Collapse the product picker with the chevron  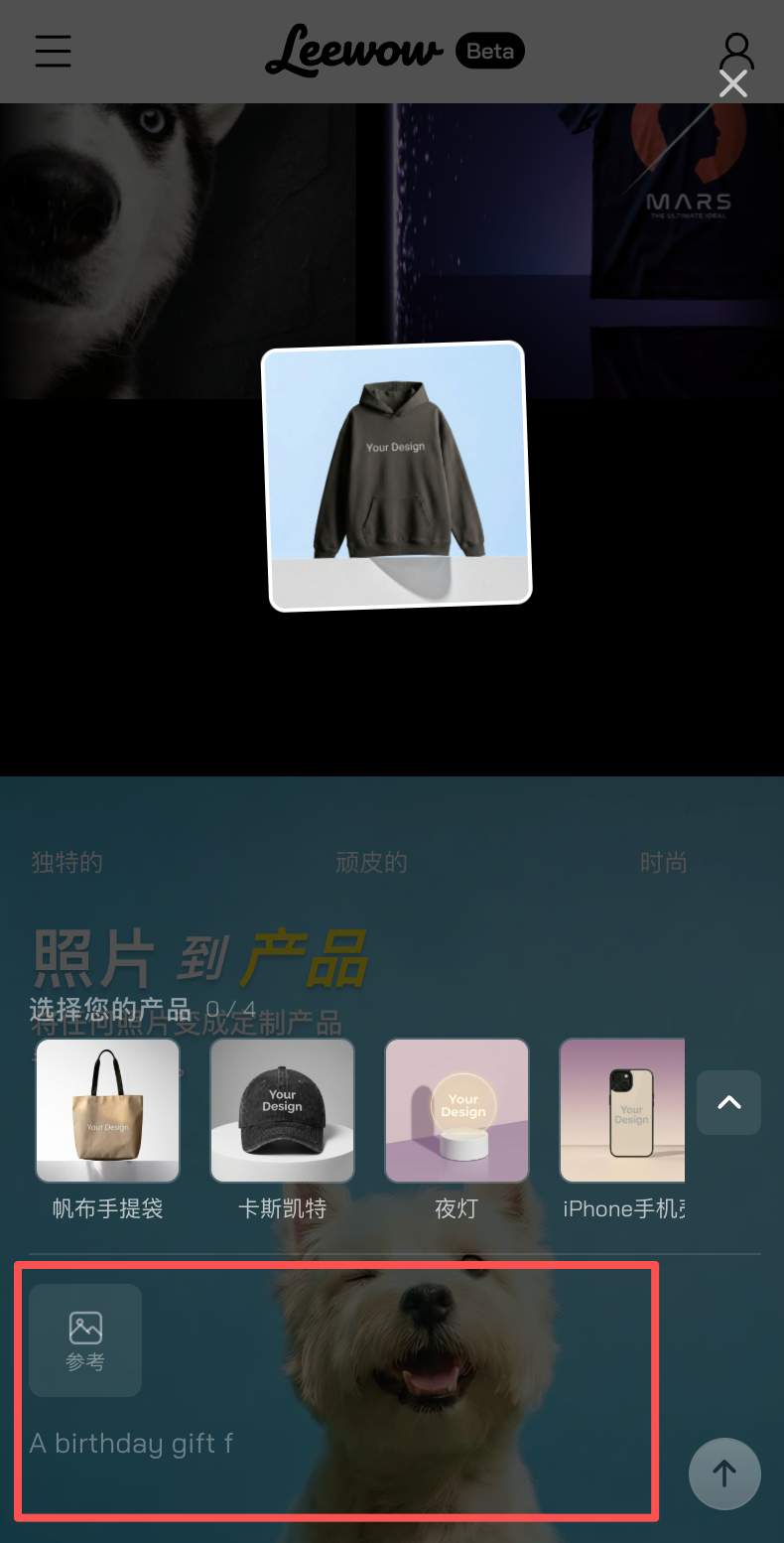point(728,1102)
